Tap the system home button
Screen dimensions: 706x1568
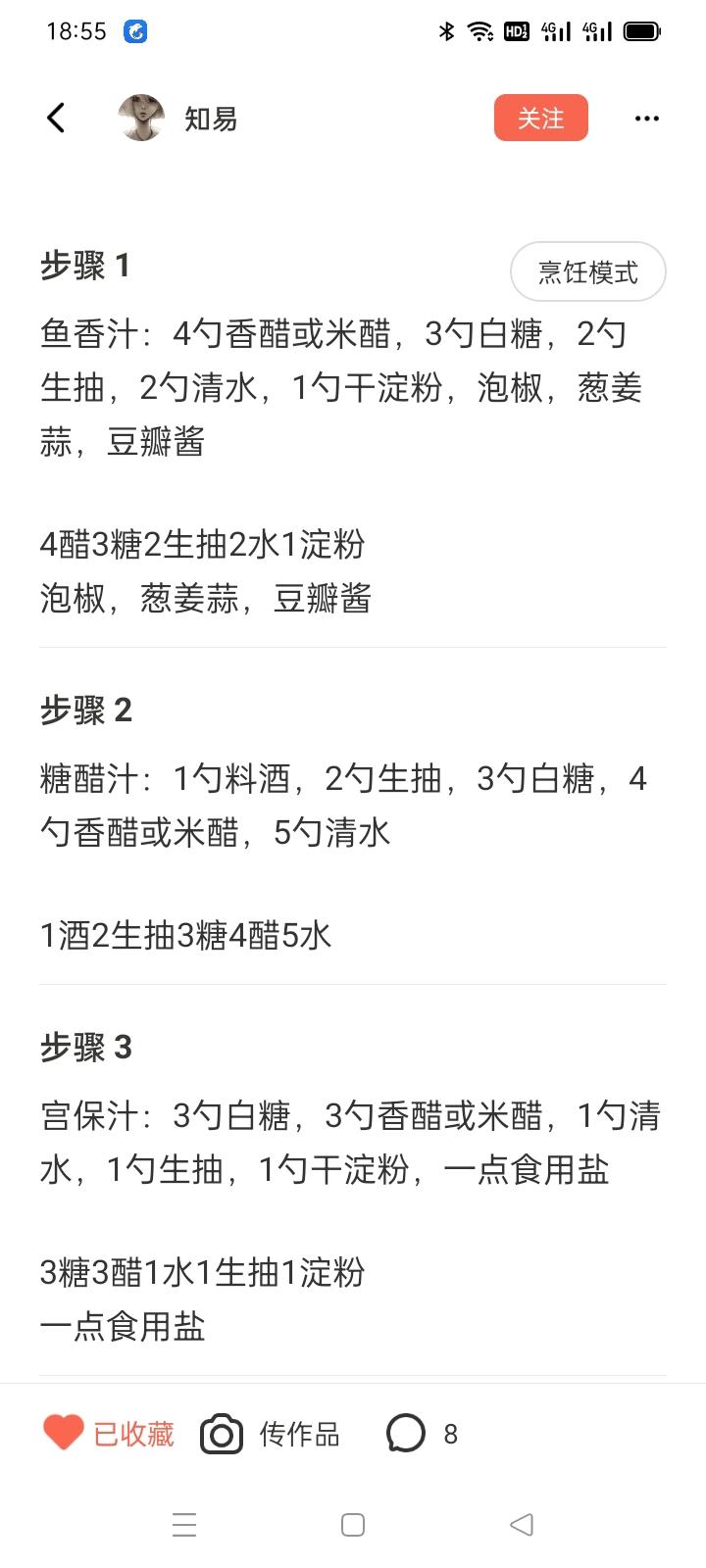pos(353,1525)
